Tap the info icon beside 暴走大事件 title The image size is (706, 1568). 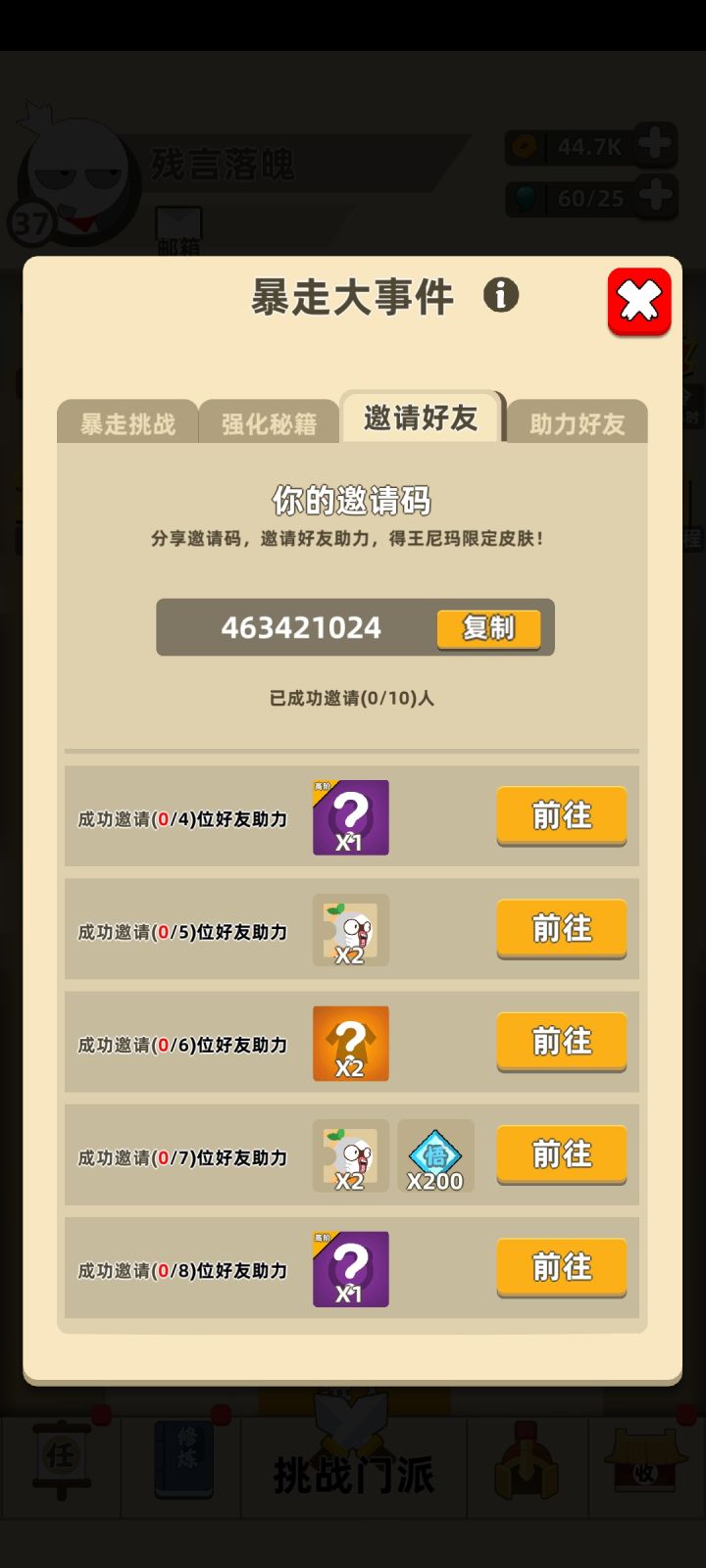tap(503, 295)
